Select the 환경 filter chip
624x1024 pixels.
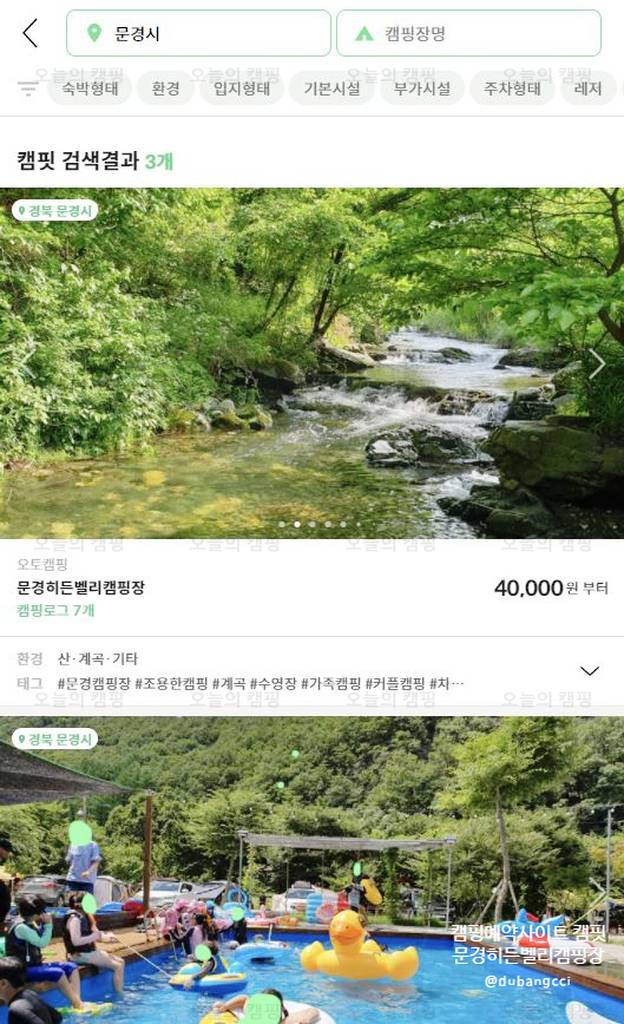click(x=166, y=88)
